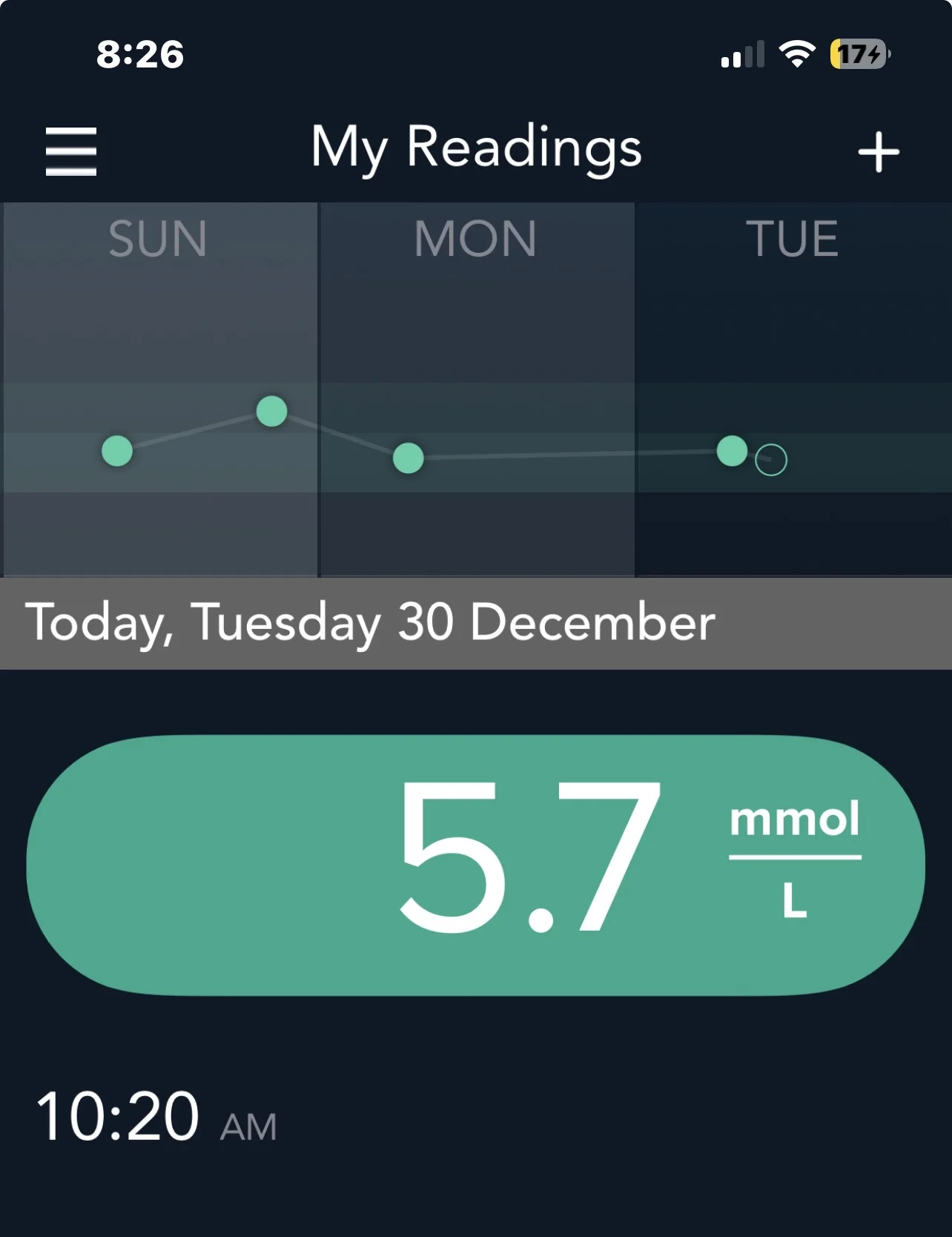Select the filled Tuesday reading dot
Image resolution: width=952 pixels, height=1237 pixels.
coord(732,451)
